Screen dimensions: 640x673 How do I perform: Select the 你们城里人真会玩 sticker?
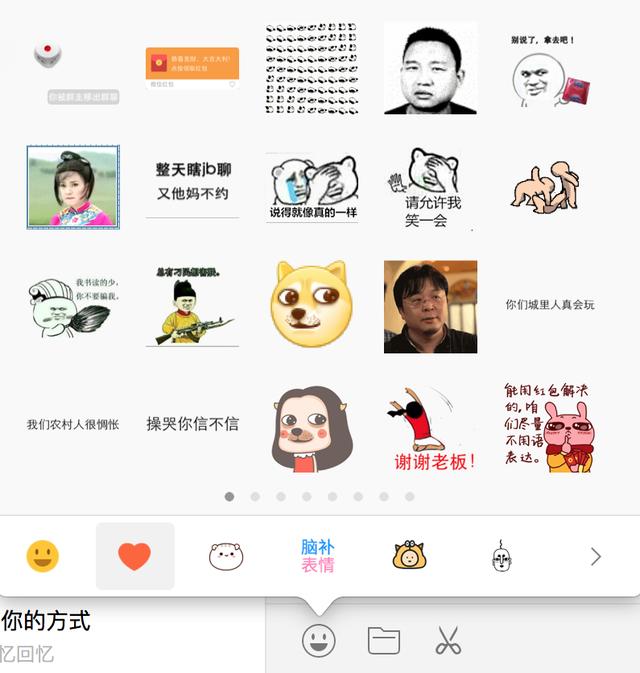(549, 304)
